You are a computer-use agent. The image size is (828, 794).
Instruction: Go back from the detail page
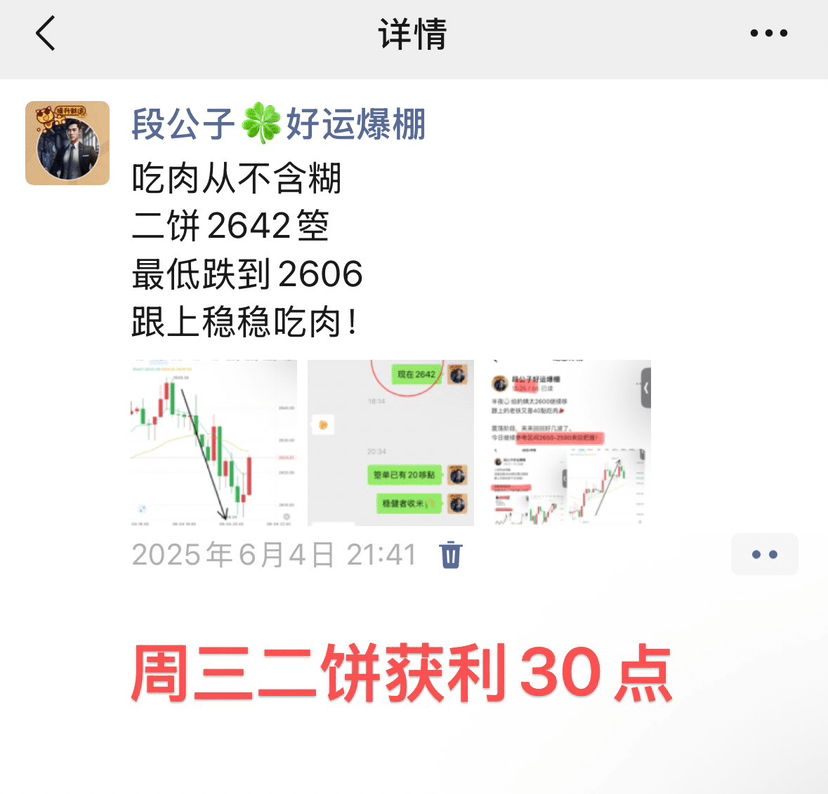click(x=46, y=34)
